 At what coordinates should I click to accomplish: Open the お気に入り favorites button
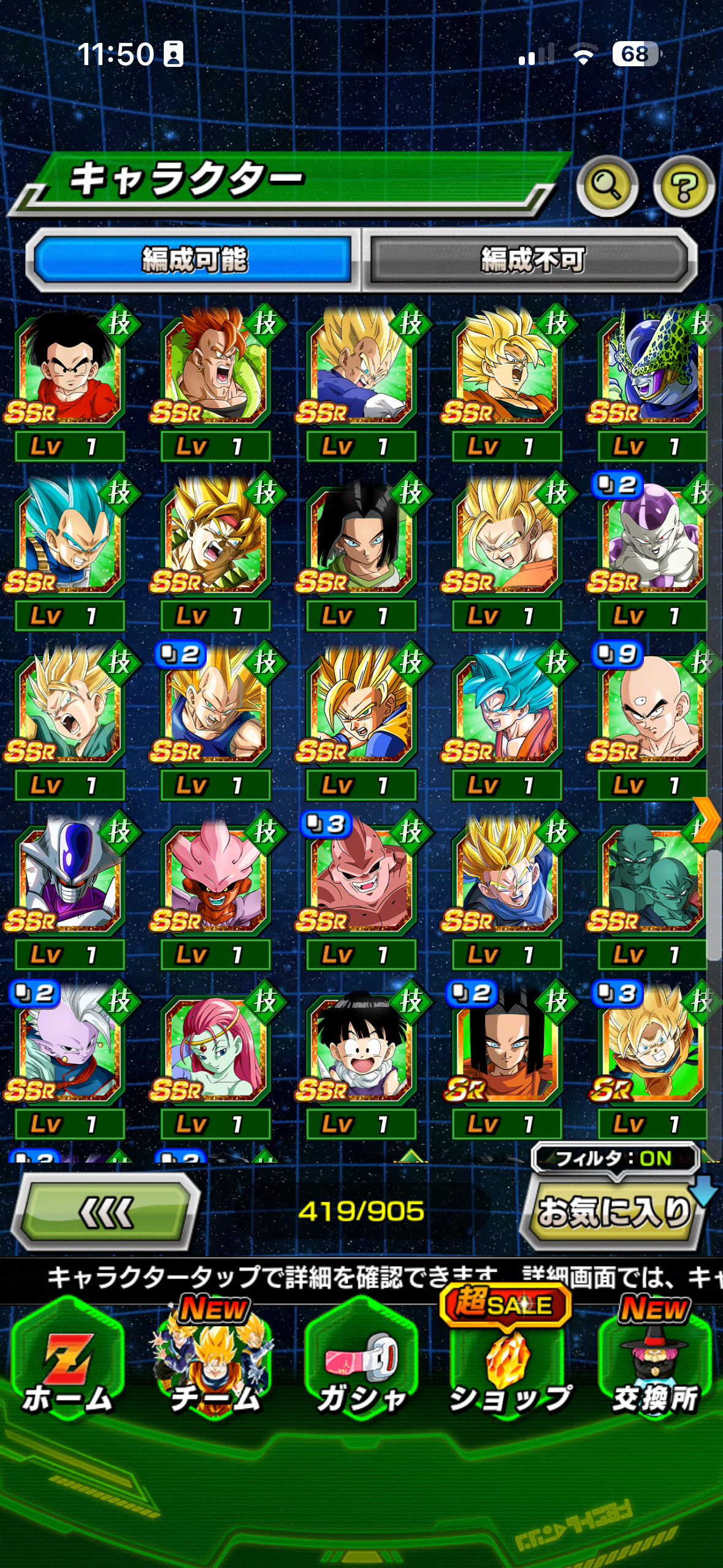[613, 1212]
